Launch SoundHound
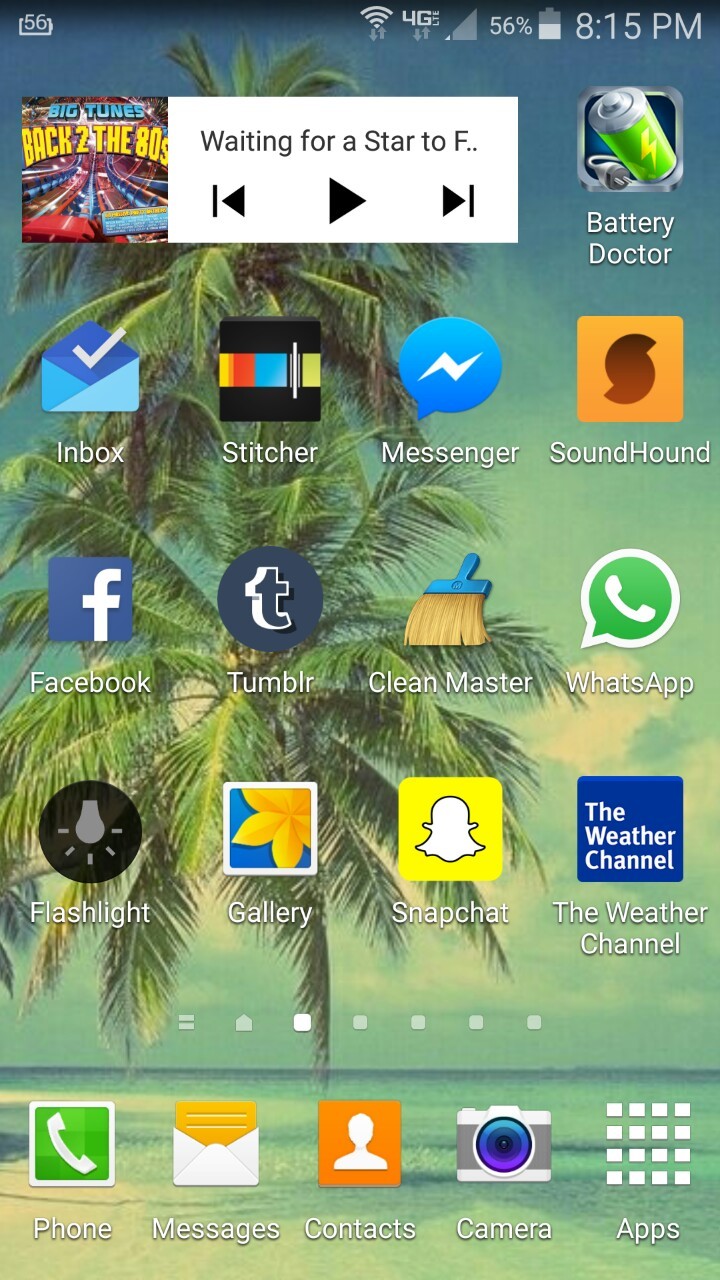The height and width of the screenshot is (1280, 720). [630, 370]
